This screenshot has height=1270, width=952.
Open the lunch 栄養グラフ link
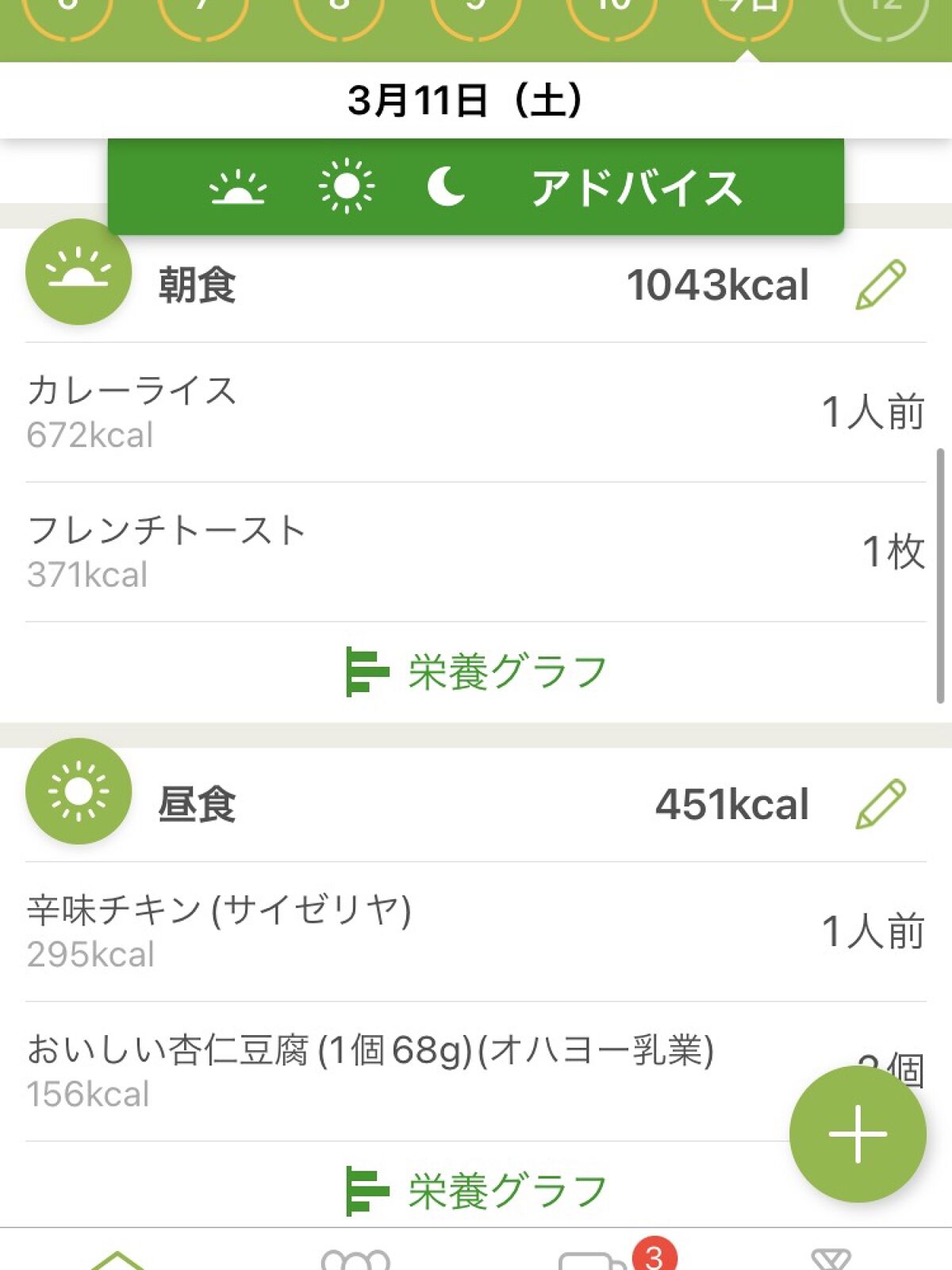(x=504, y=1188)
